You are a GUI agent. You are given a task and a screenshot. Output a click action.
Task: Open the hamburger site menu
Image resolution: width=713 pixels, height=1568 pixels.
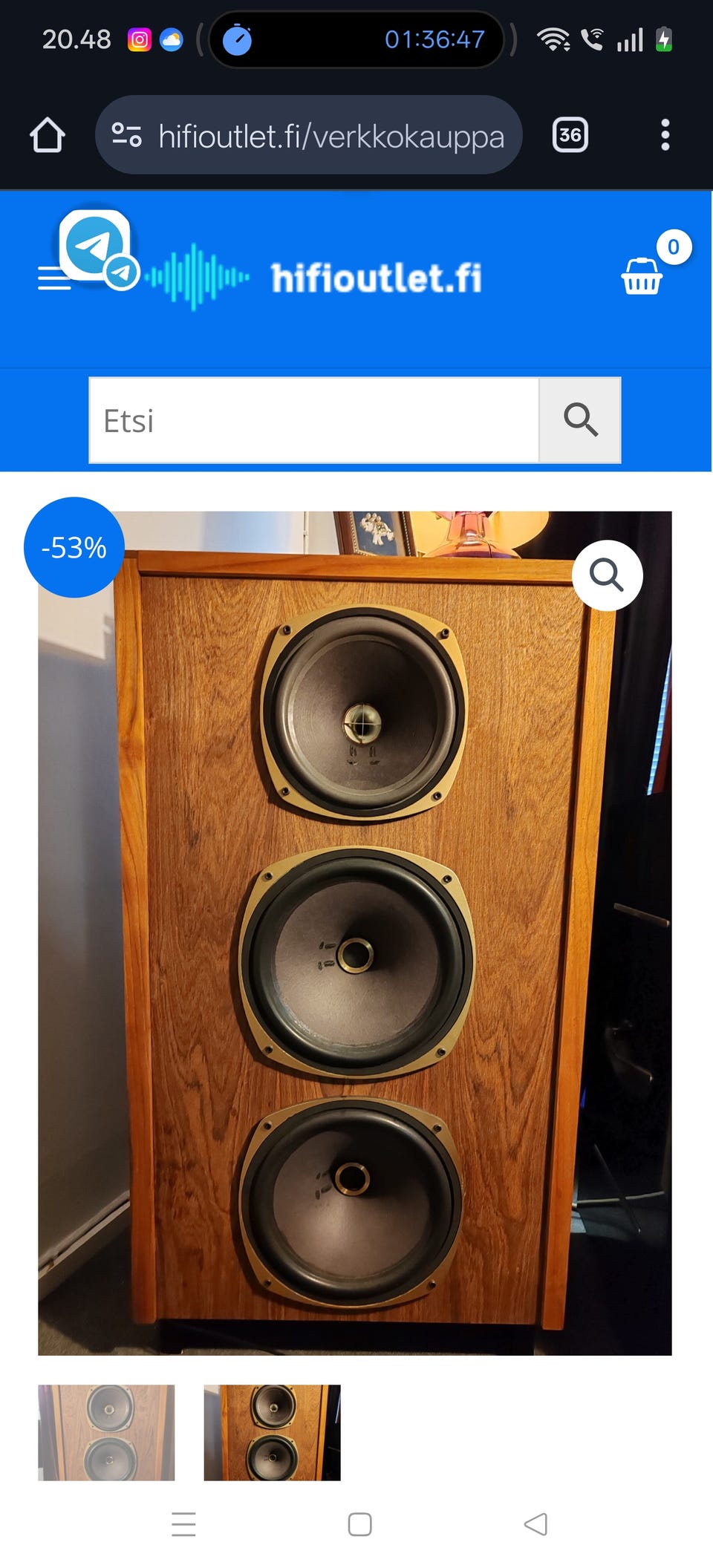click(x=46, y=283)
